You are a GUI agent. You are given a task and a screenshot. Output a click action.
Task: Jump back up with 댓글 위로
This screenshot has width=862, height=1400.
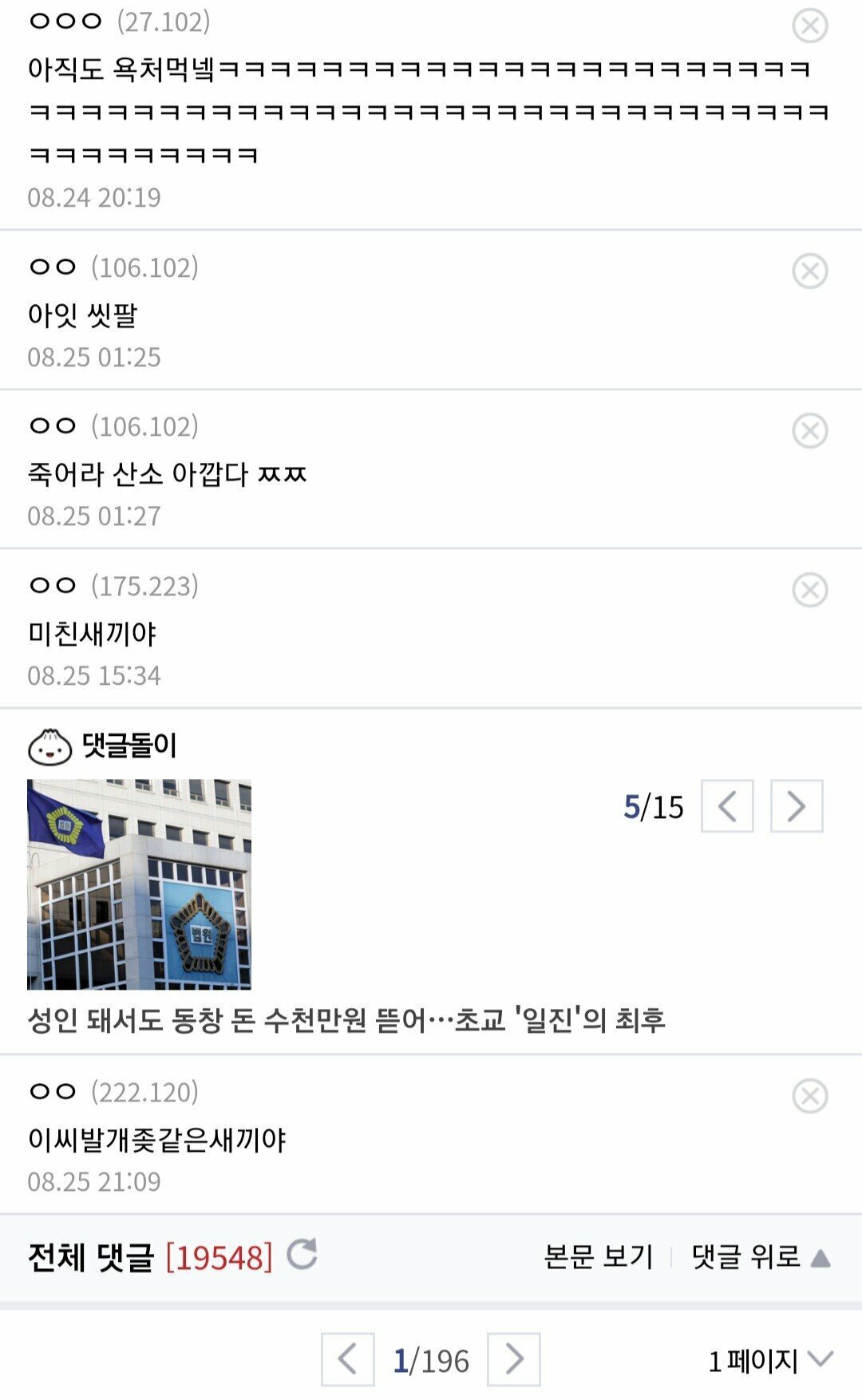point(760,1257)
